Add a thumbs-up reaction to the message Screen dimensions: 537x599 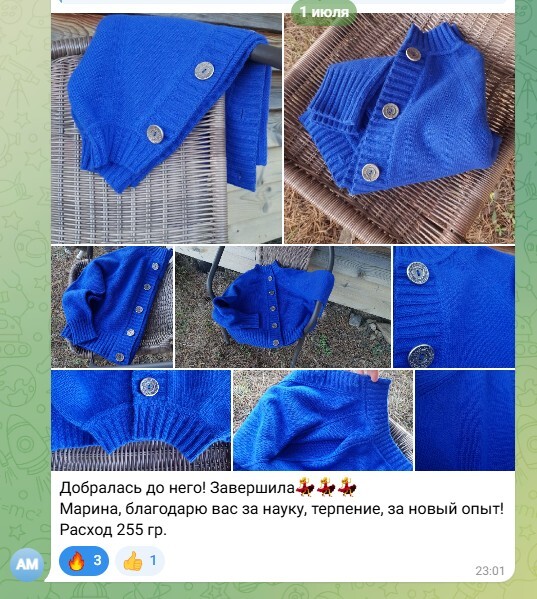[140, 561]
